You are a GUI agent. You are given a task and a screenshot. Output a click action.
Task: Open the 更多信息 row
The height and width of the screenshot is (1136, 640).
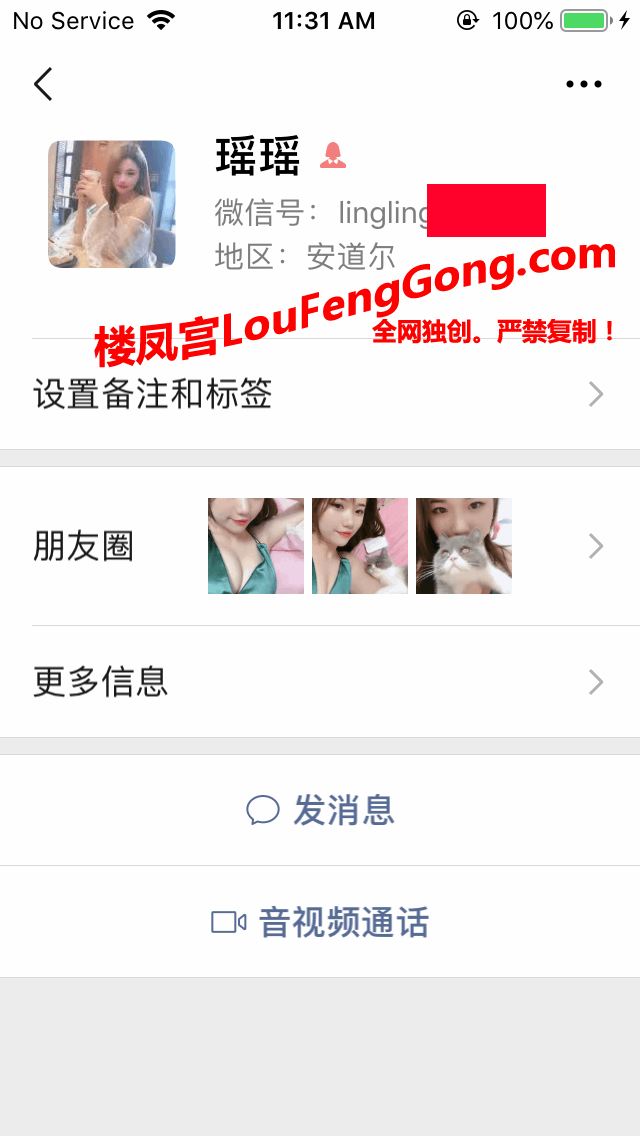click(320, 682)
